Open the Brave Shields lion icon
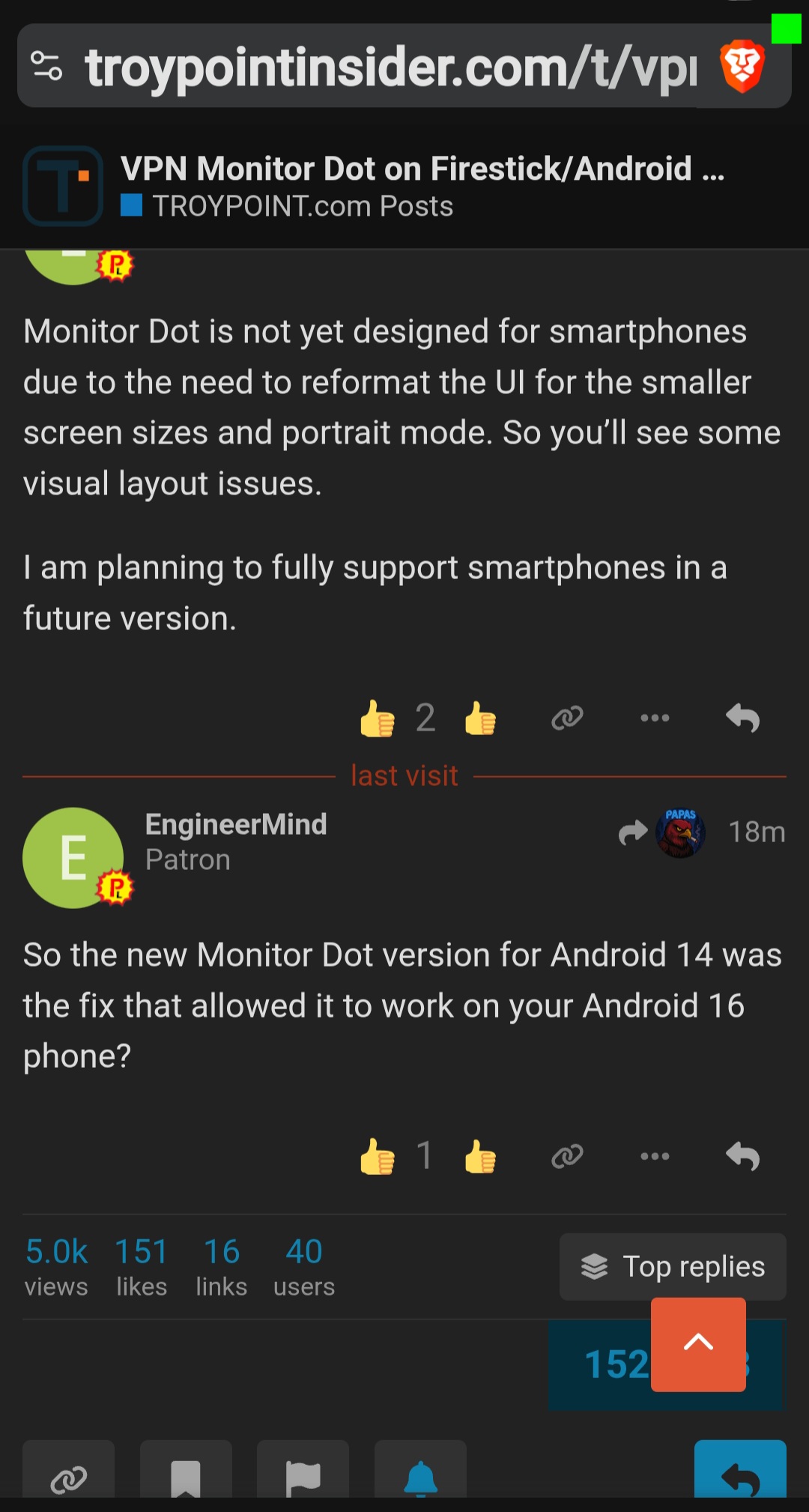This screenshot has width=809, height=1512. (742, 67)
